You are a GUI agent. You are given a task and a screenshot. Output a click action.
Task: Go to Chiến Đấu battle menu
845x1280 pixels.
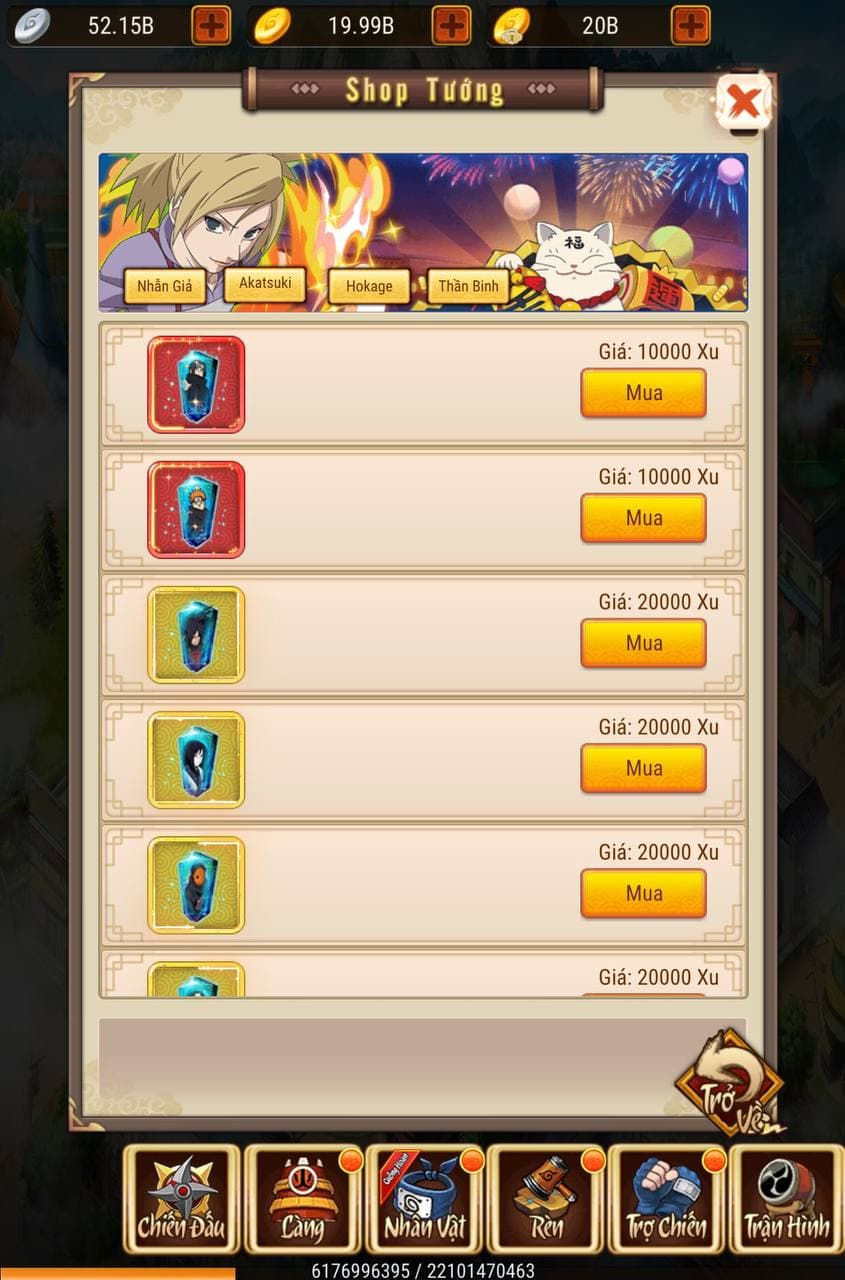click(182, 1199)
